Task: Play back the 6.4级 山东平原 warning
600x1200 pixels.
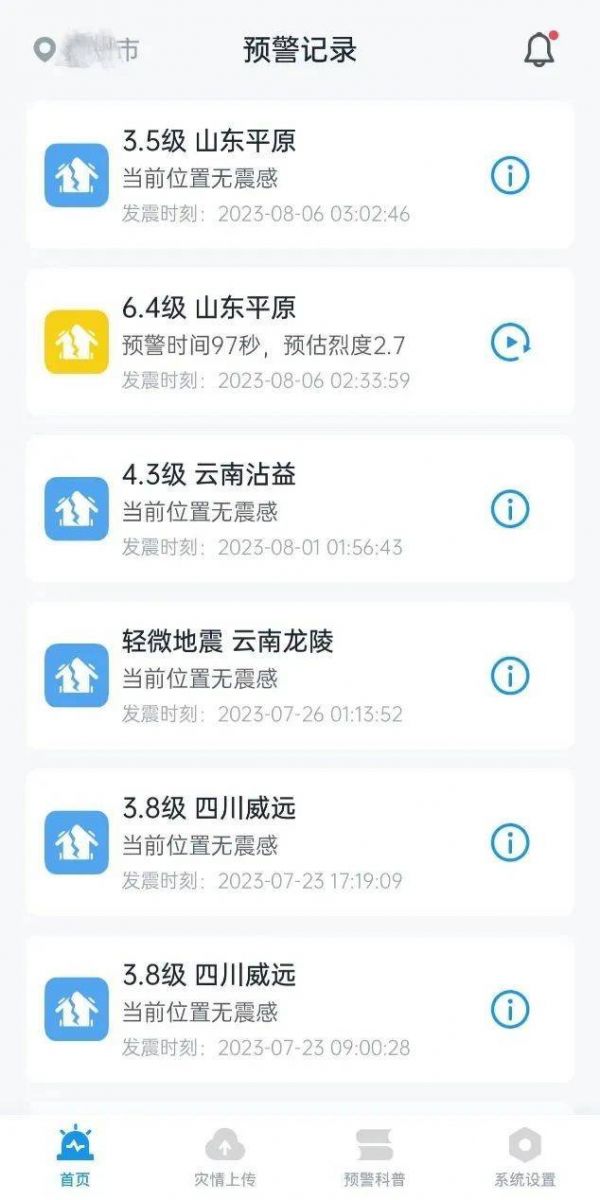Action: (x=510, y=343)
